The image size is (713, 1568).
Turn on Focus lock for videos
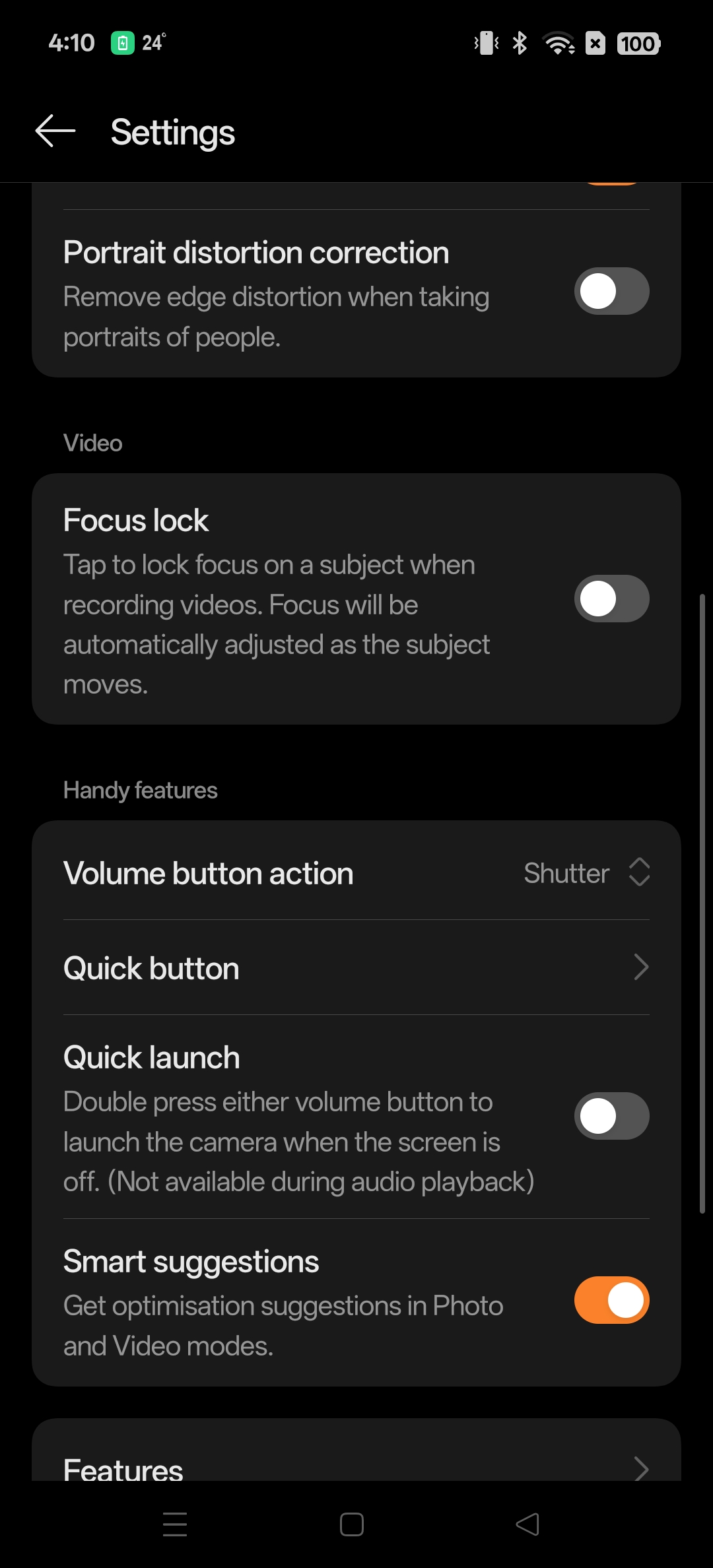(x=611, y=598)
